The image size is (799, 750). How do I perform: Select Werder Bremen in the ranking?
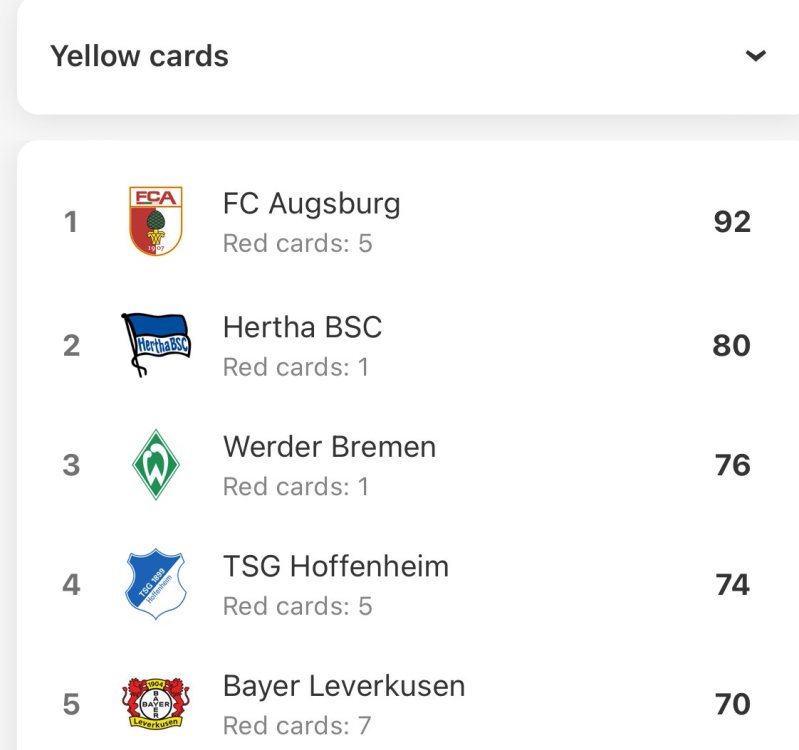[329, 464]
